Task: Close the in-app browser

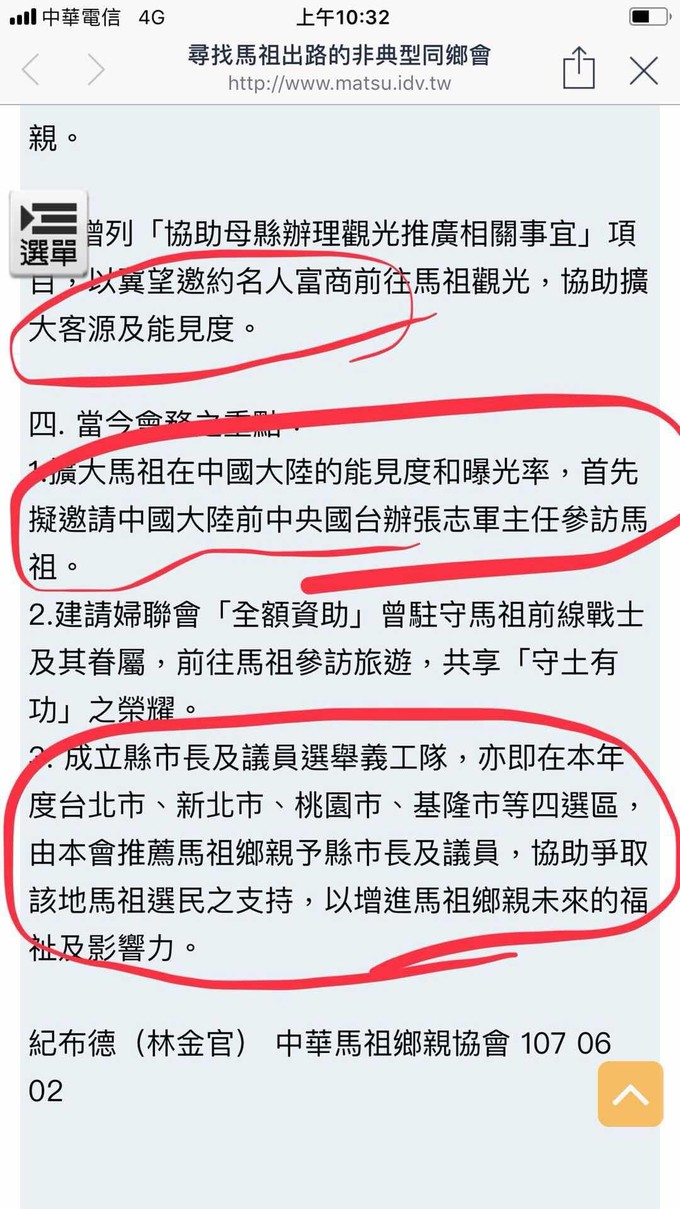Action: (x=644, y=70)
